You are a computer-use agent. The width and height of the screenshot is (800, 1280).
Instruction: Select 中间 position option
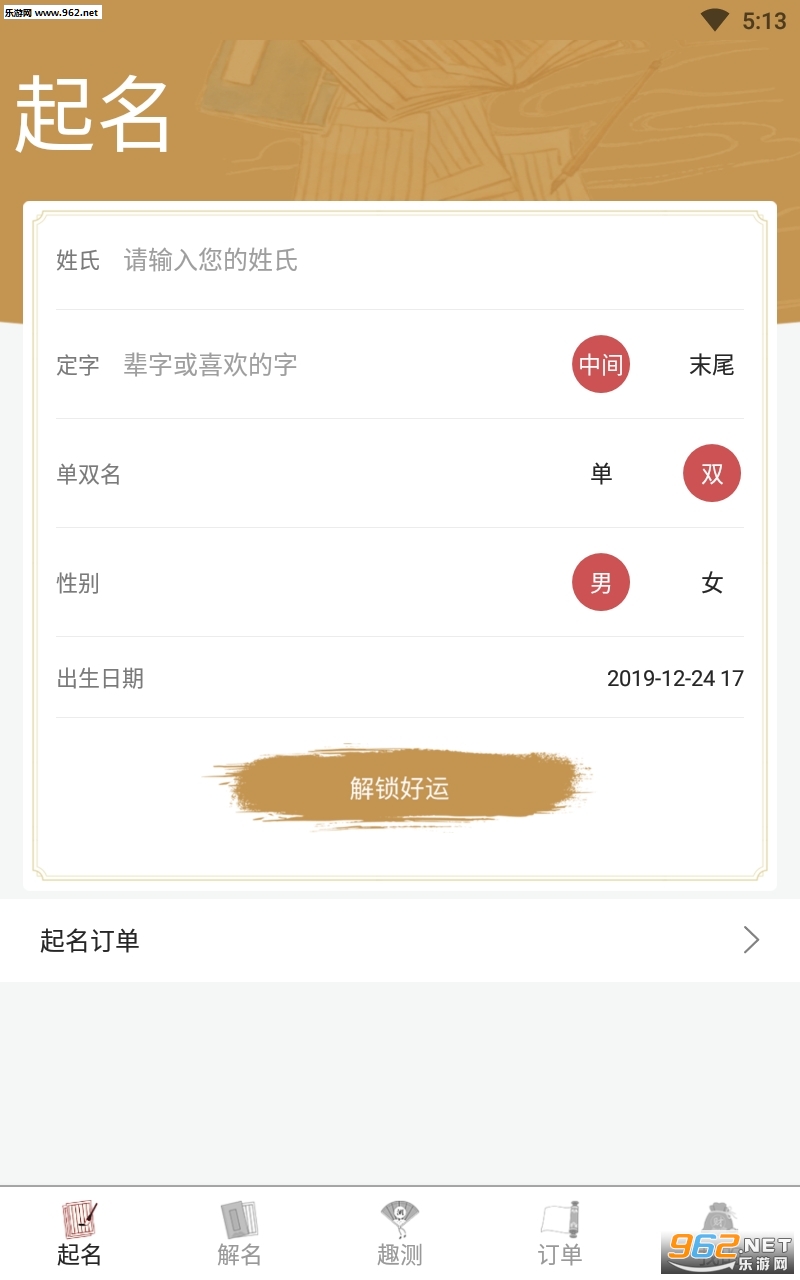(x=601, y=365)
